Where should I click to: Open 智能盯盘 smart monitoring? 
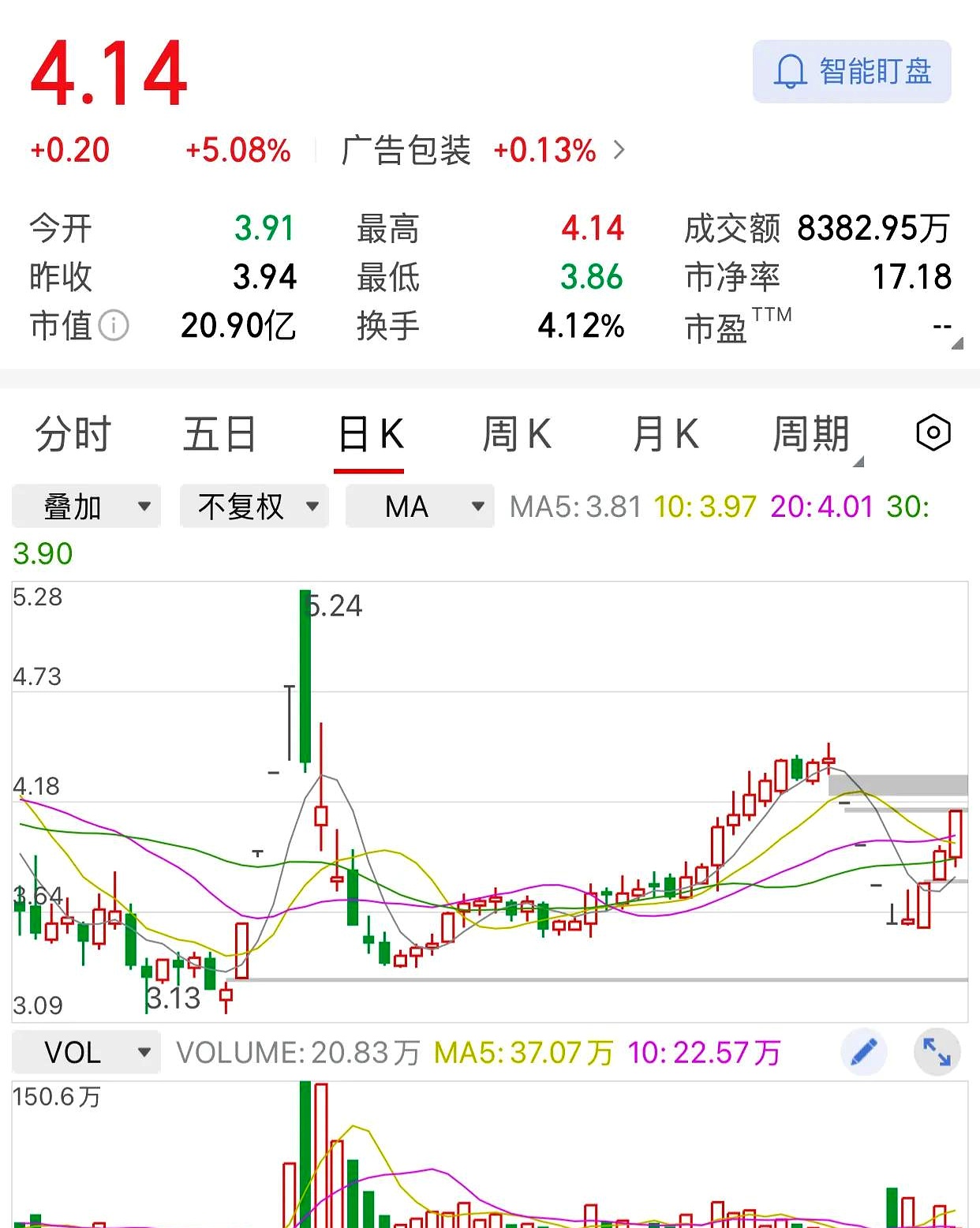click(x=851, y=72)
